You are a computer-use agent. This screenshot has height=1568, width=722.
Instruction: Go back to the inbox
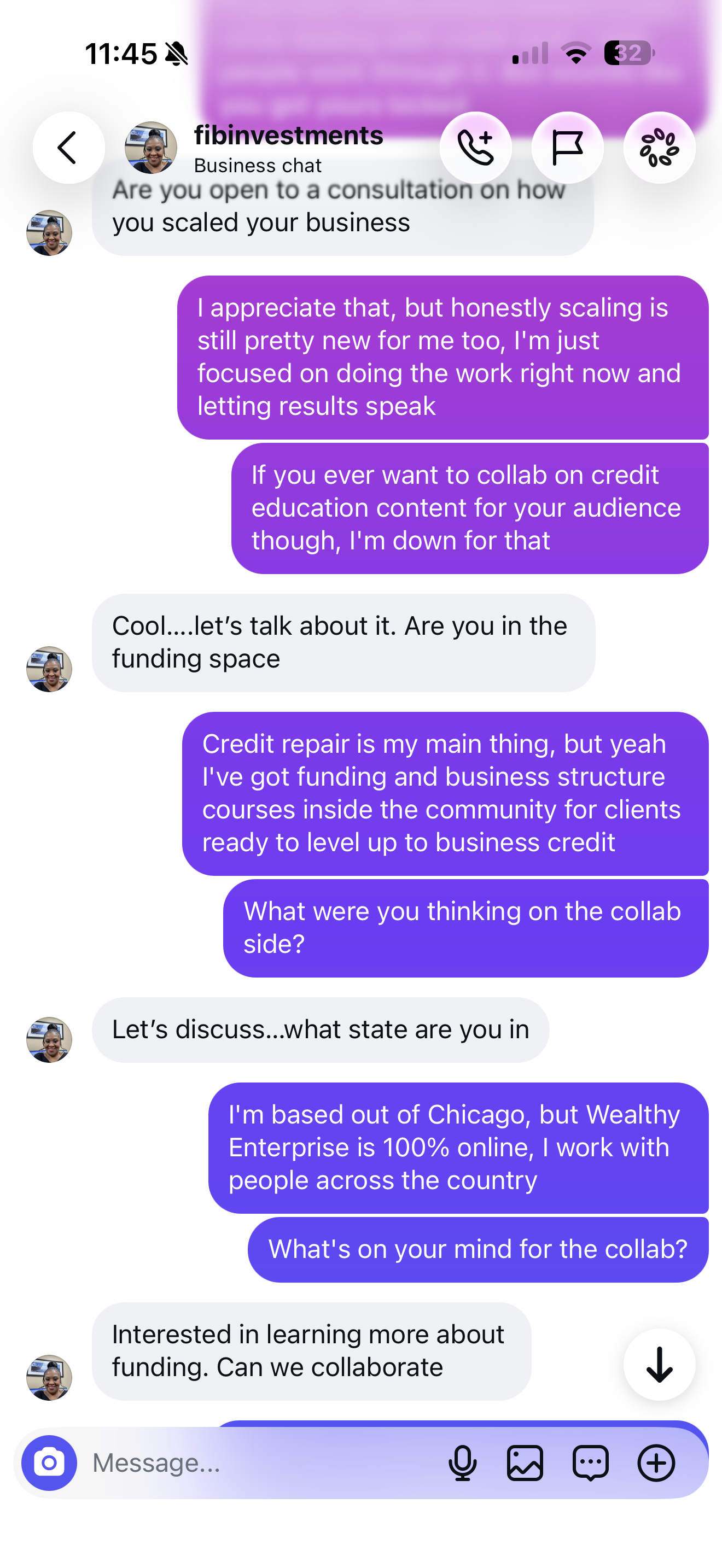pos(68,148)
